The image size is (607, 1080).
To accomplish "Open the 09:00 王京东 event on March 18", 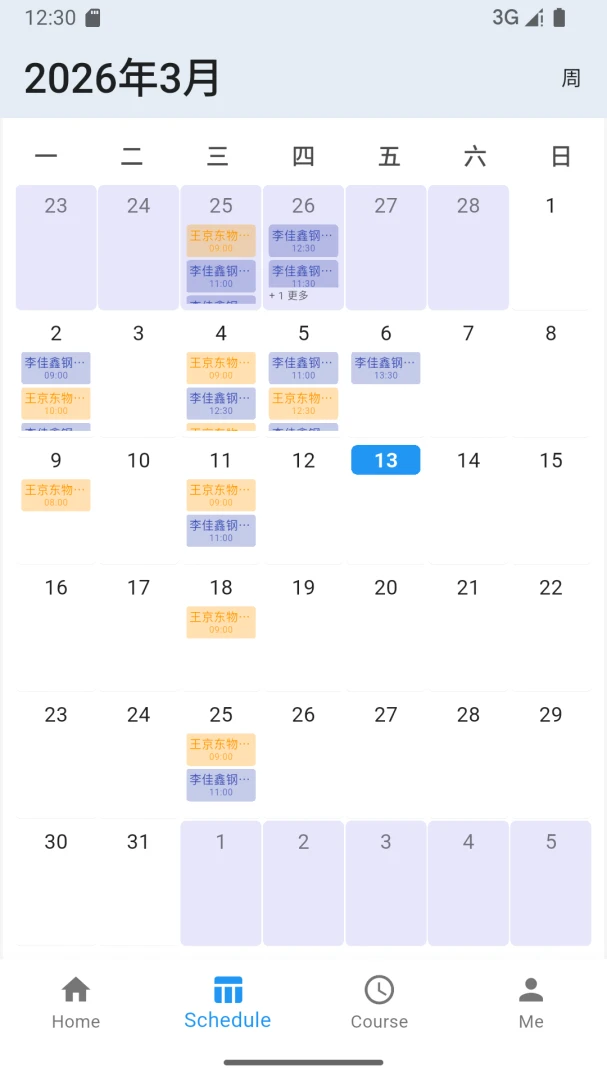I will [221, 622].
